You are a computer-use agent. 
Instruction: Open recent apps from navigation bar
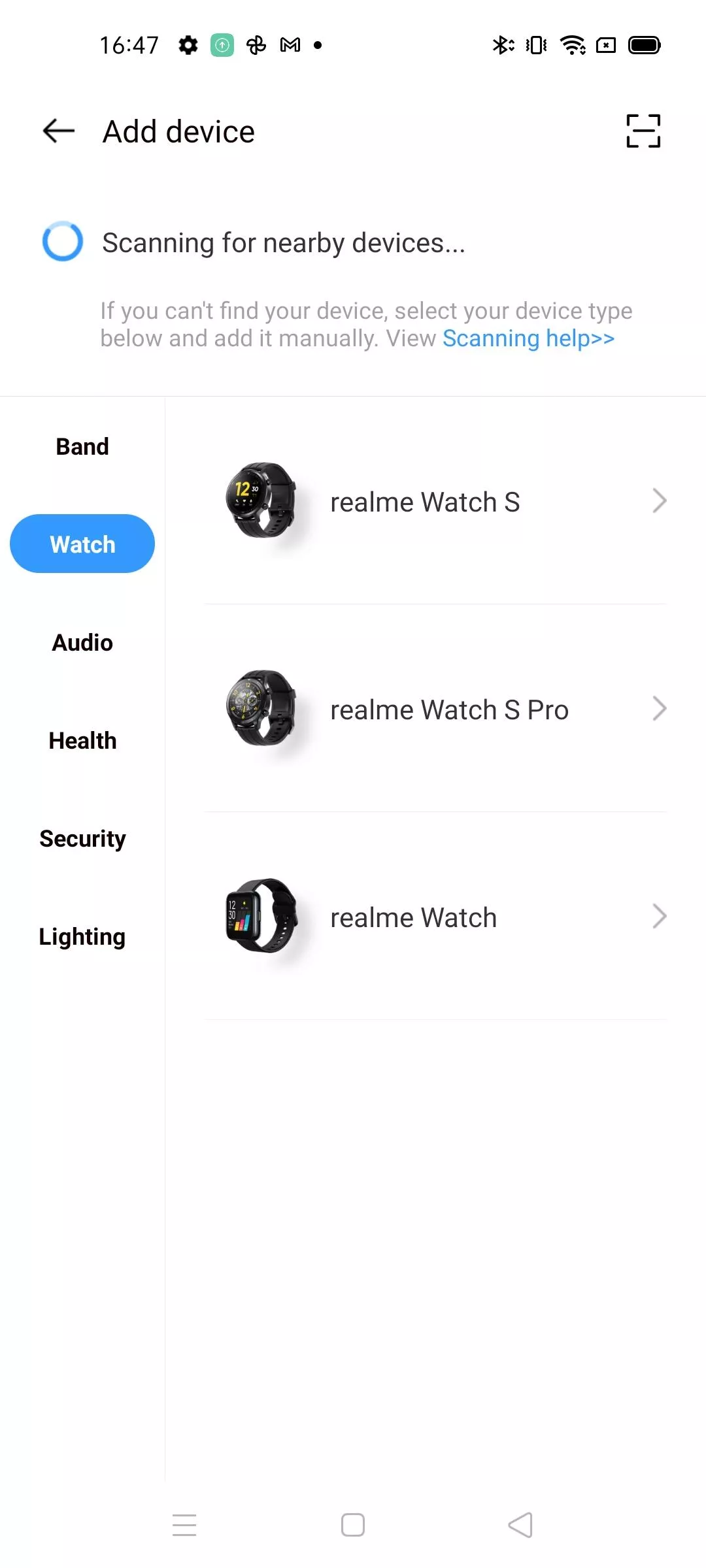click(184, 1525)
